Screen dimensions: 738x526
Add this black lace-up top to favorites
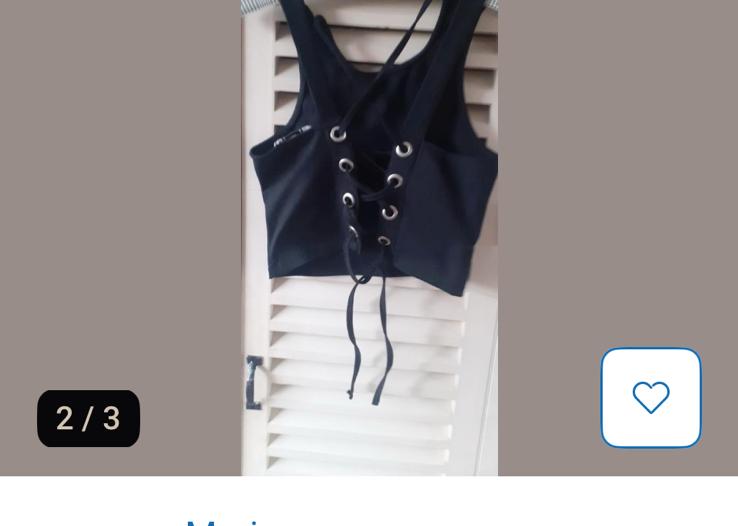pos(651,398)
